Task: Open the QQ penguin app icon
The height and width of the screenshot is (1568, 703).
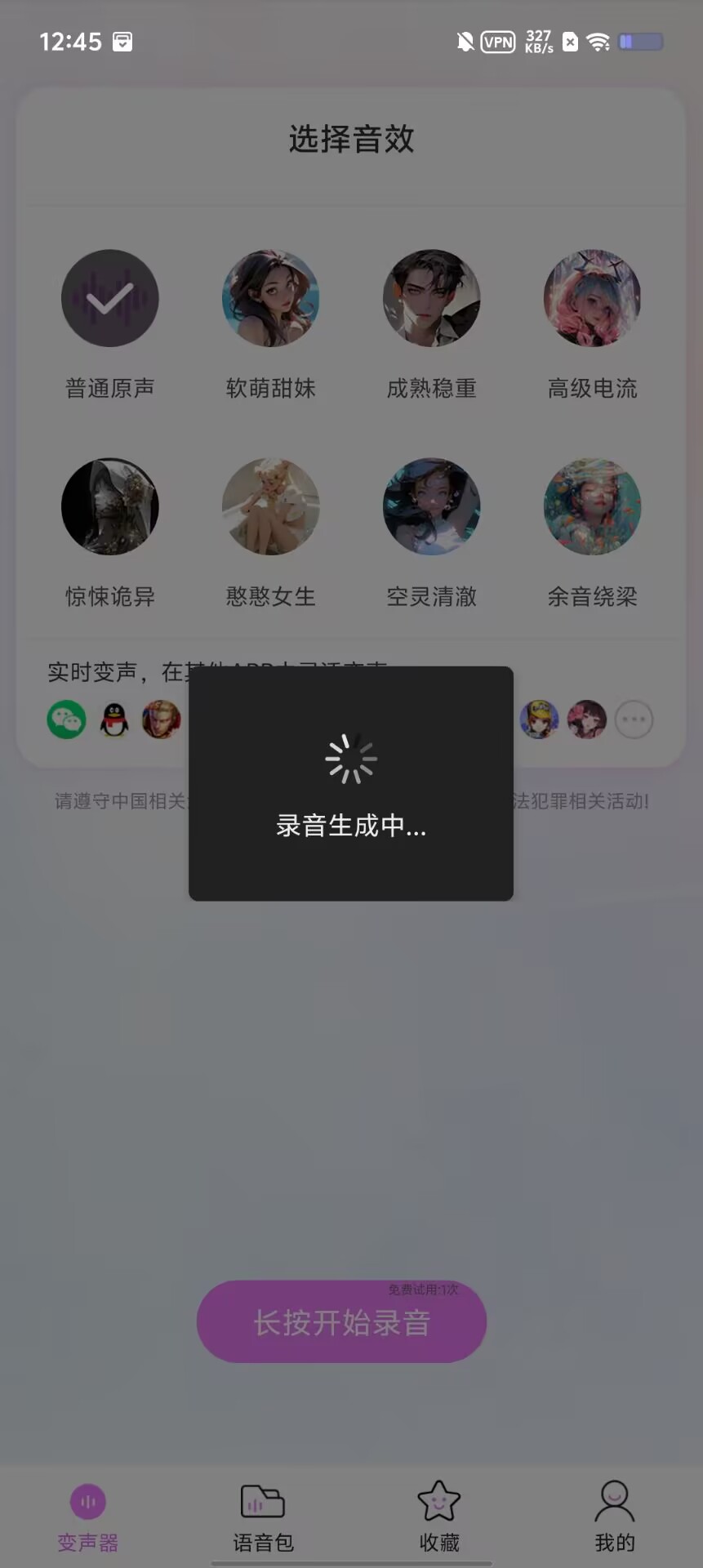Action: tap(114, 720)
